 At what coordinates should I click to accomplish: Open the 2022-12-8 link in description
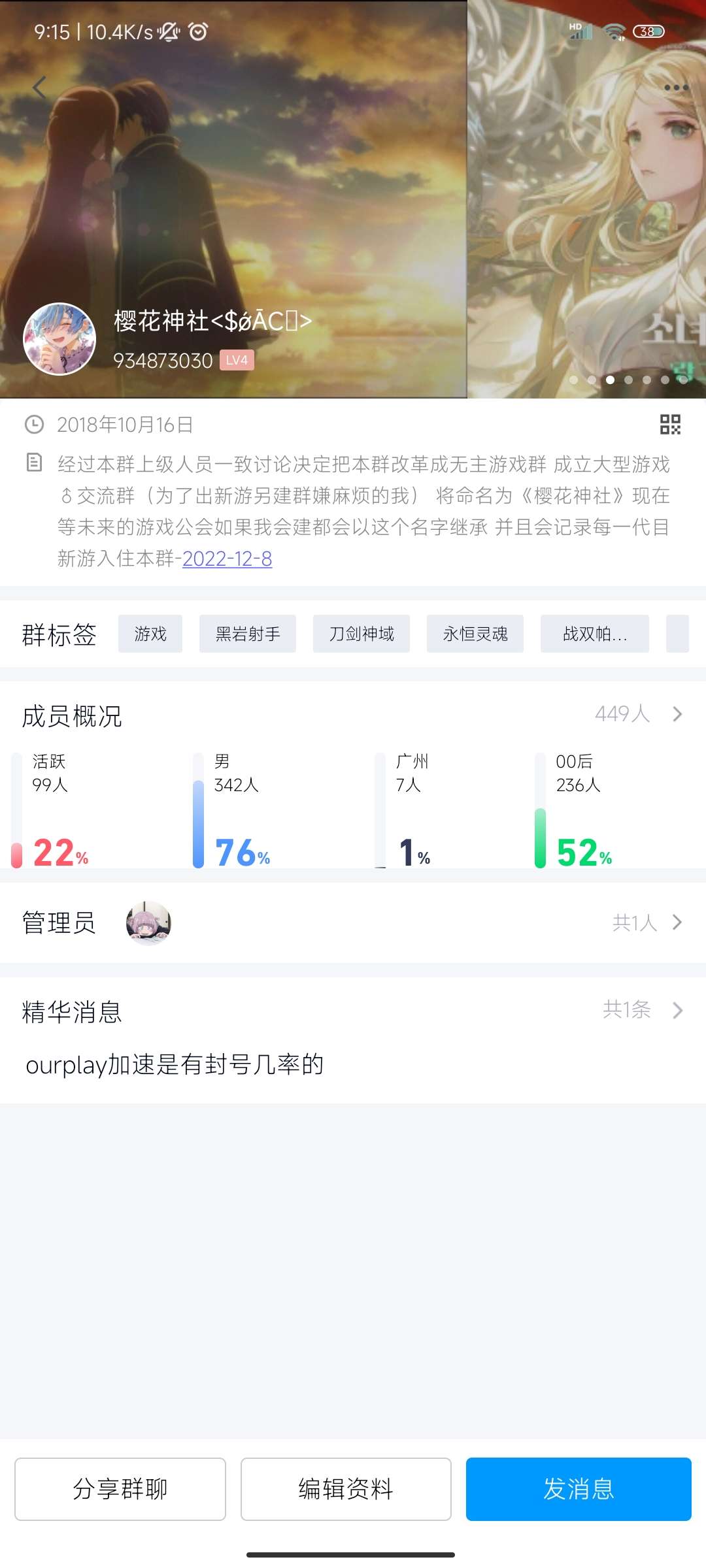(227, 559)
